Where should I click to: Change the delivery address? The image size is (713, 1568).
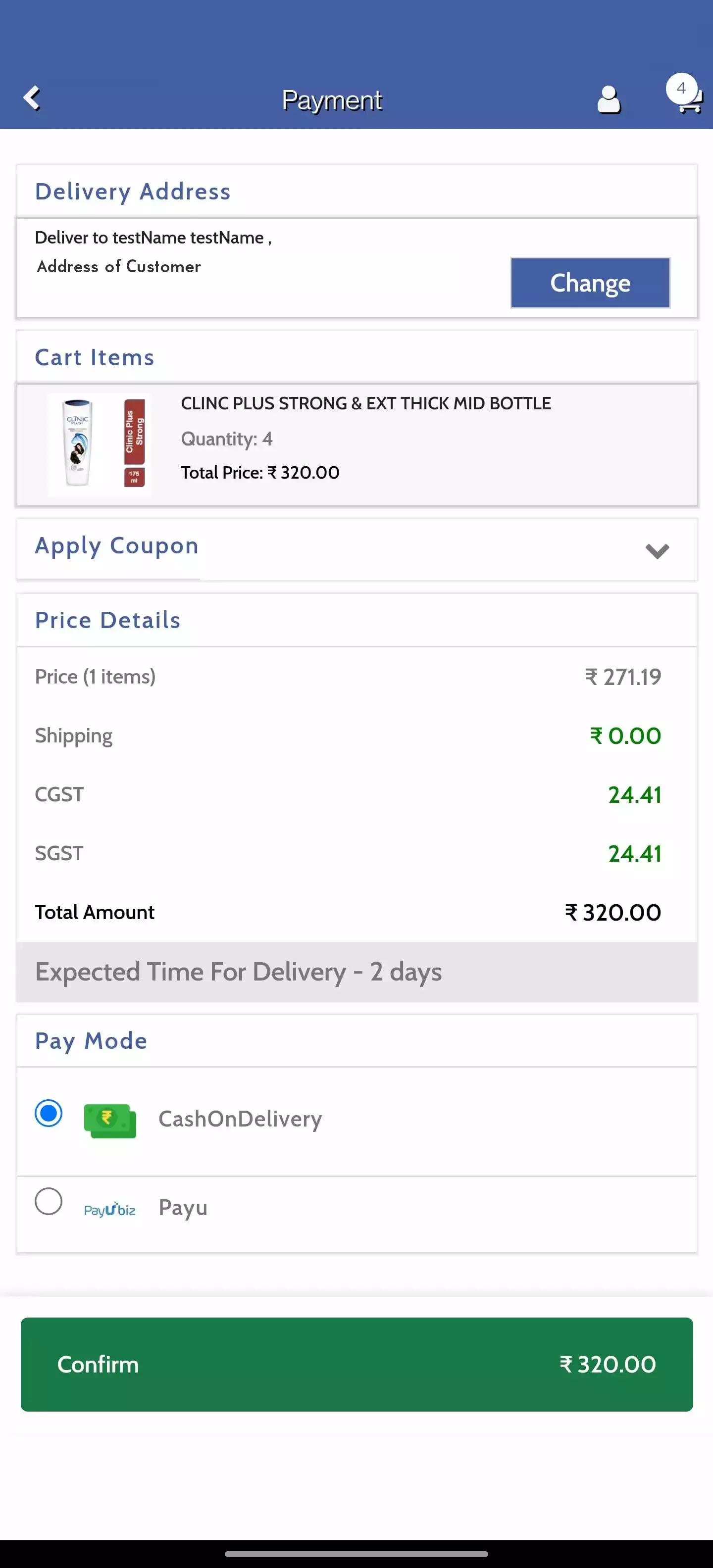click(x=589, y=283)
